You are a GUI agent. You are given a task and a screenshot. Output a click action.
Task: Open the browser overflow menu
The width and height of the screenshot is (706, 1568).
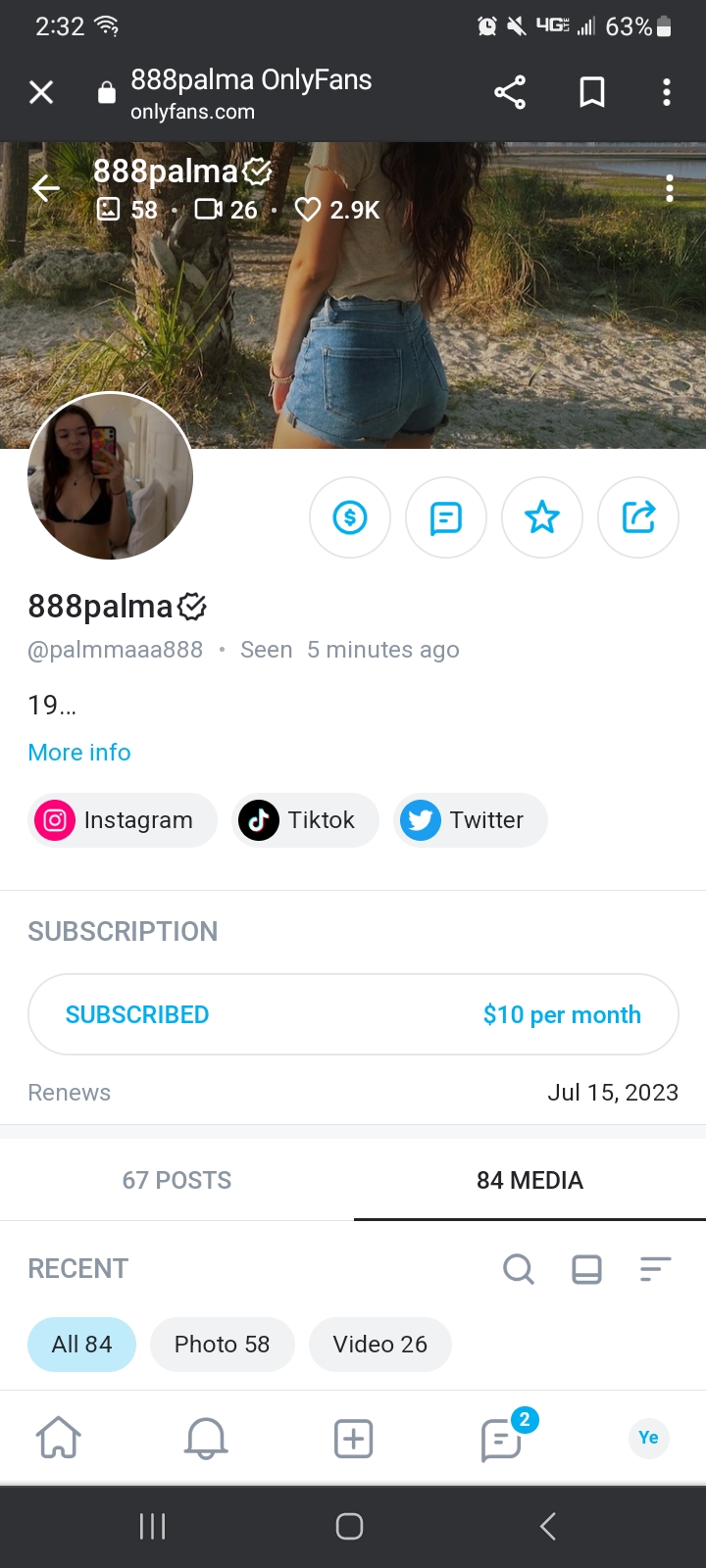click(667, 92)
